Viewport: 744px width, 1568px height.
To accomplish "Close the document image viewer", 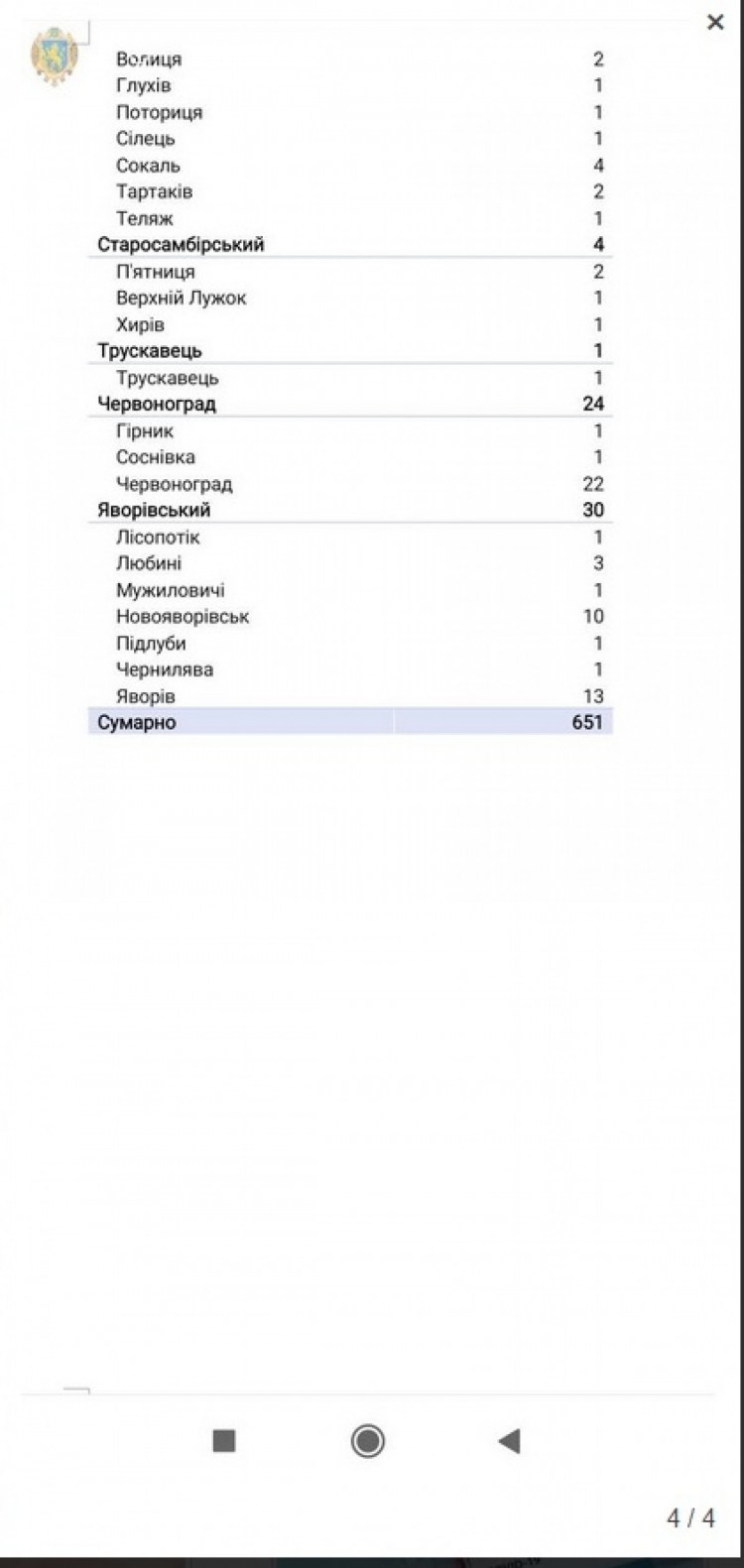I will tap(715, 22).
